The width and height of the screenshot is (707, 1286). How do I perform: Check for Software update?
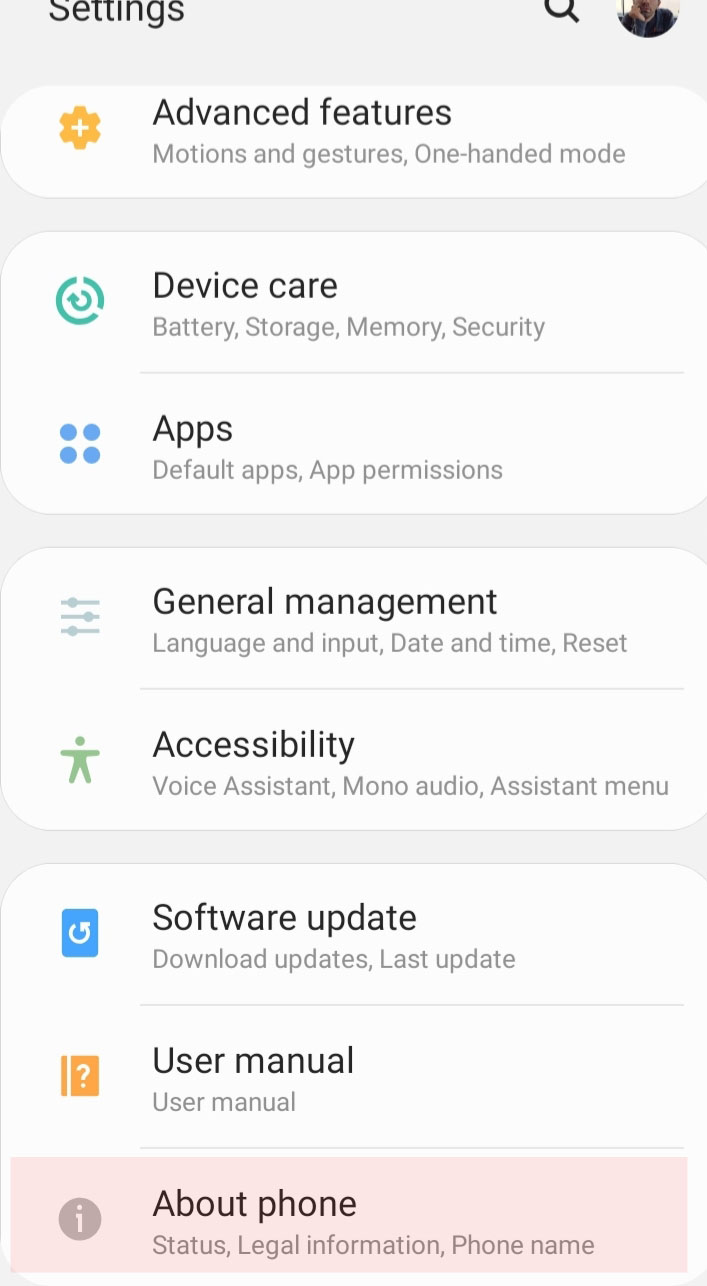pos(354,934)
